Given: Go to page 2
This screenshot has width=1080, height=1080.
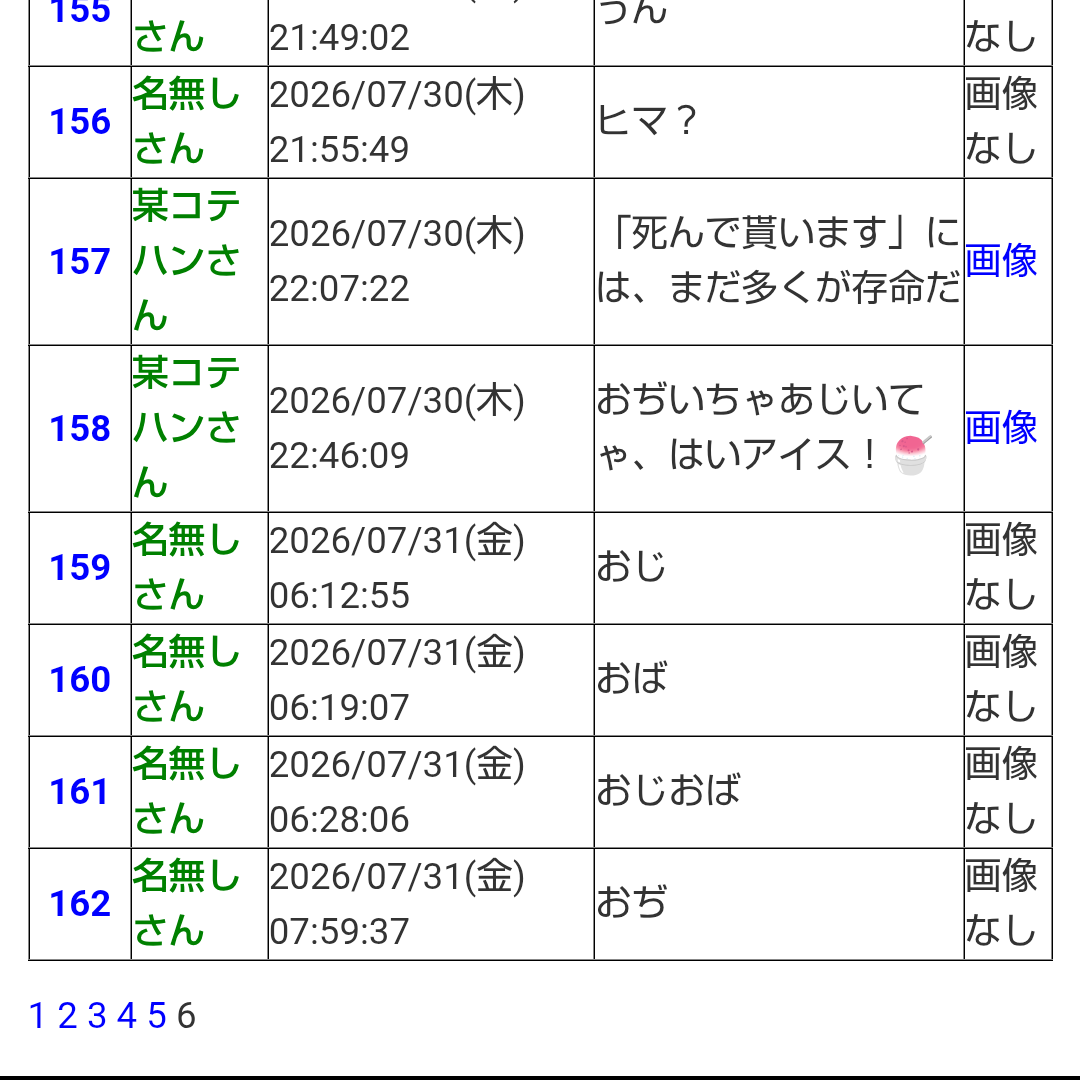Looking at the screenshot, I should [x=67, y=1016].
